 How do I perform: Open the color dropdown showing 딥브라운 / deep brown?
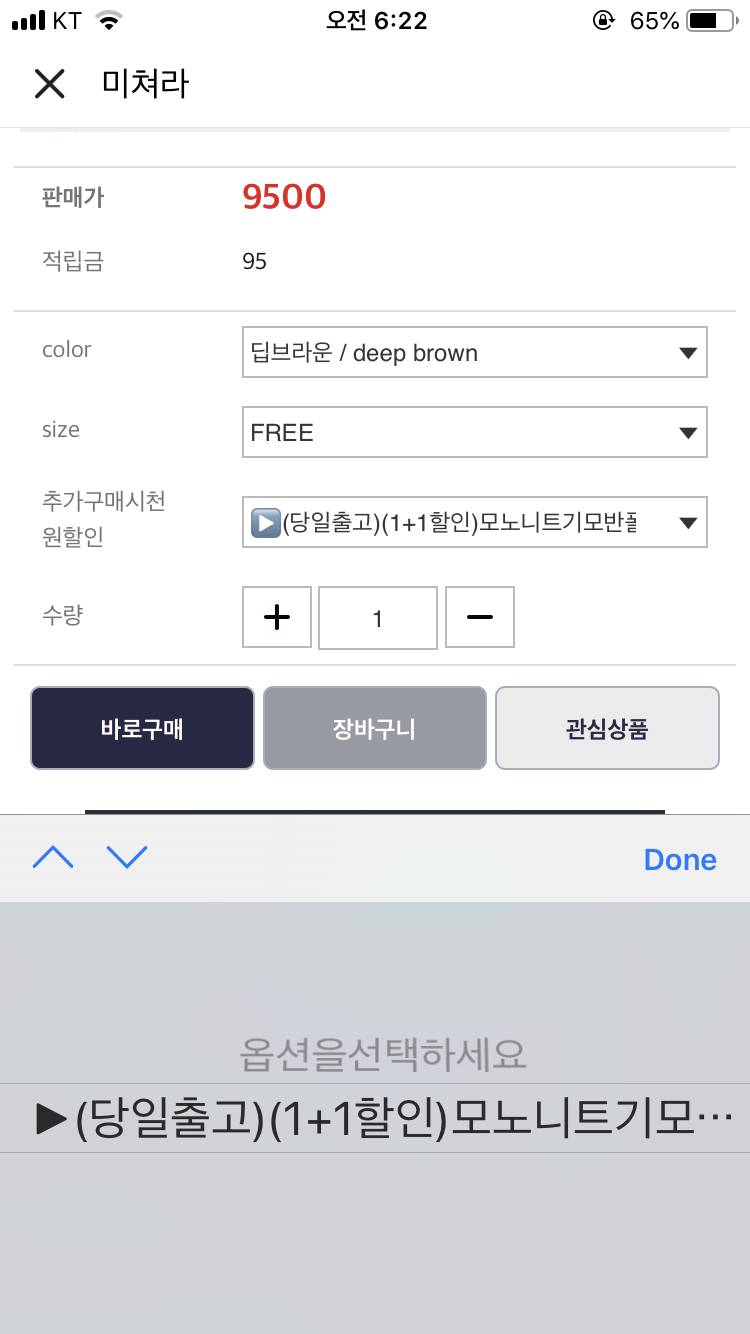coord(474,352)
